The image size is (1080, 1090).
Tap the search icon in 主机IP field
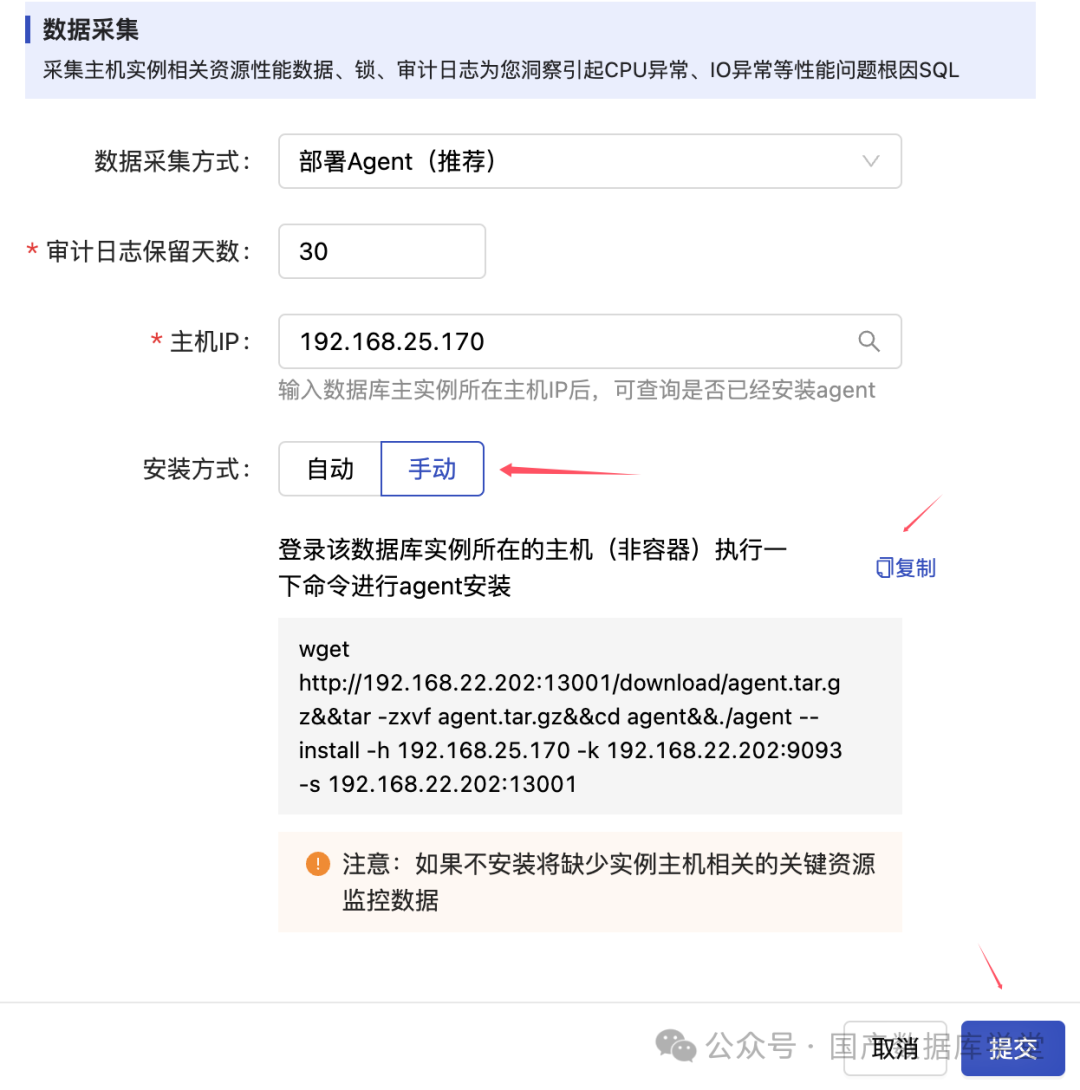(868, 342)
